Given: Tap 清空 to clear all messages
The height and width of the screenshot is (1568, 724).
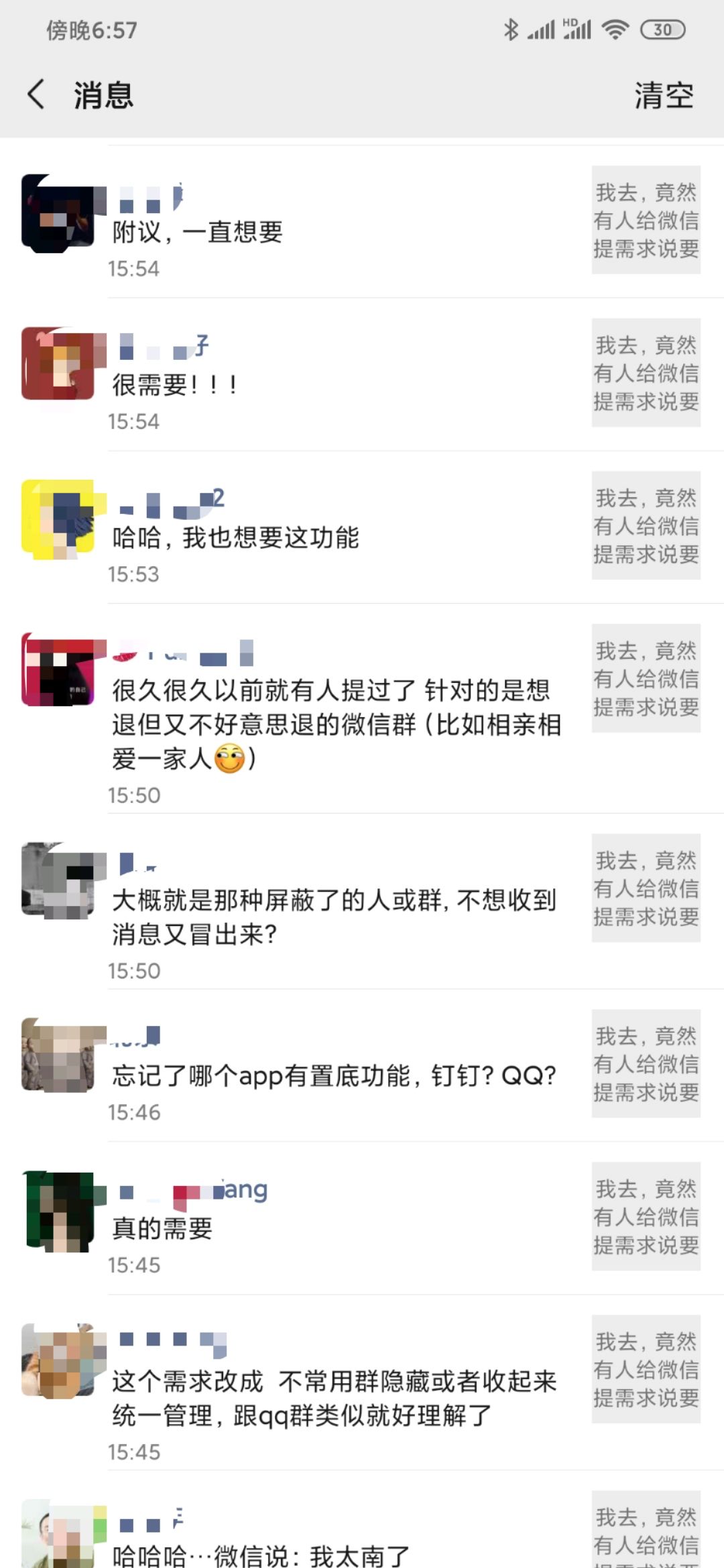Looking at the screenshot, I should [x=663, y=95].
